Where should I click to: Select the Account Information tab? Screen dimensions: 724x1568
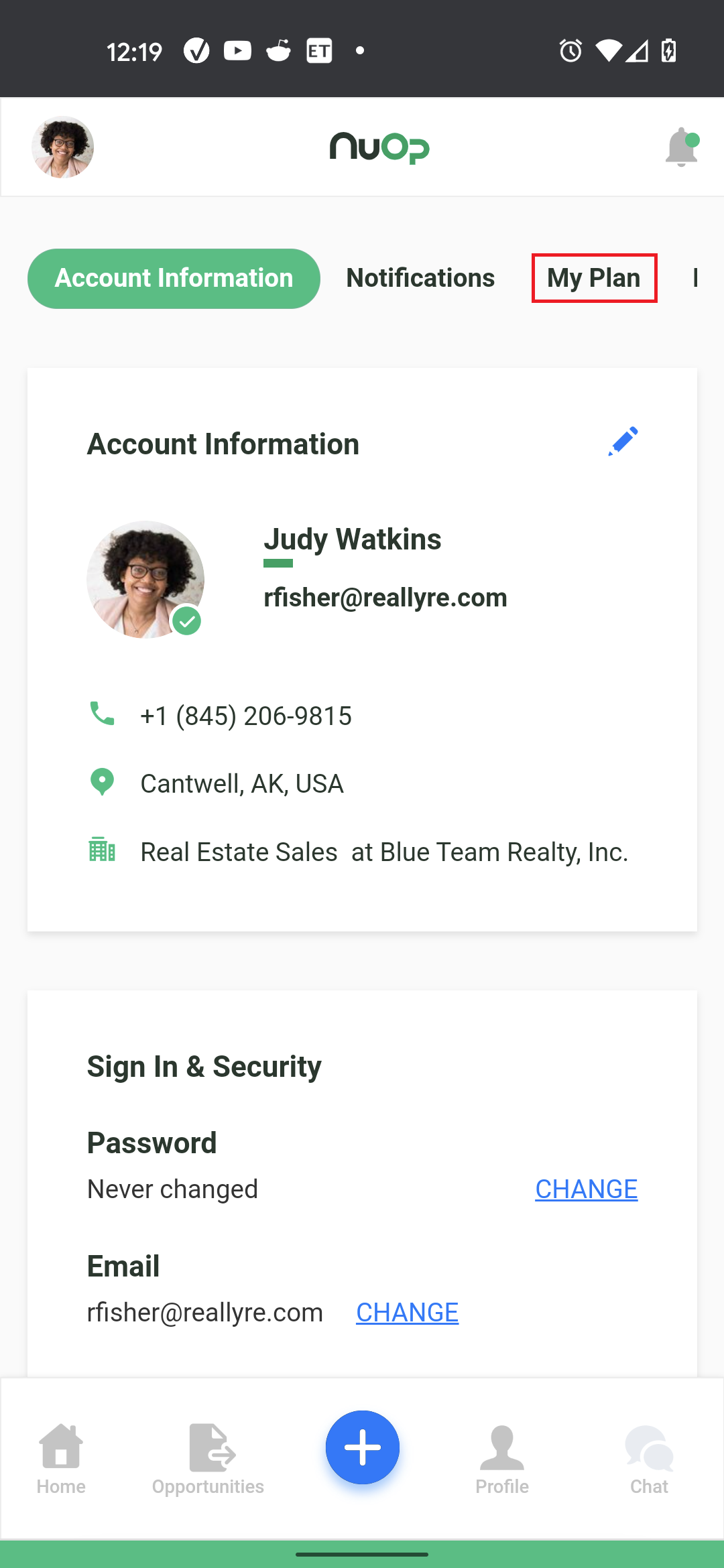[174, 278]
